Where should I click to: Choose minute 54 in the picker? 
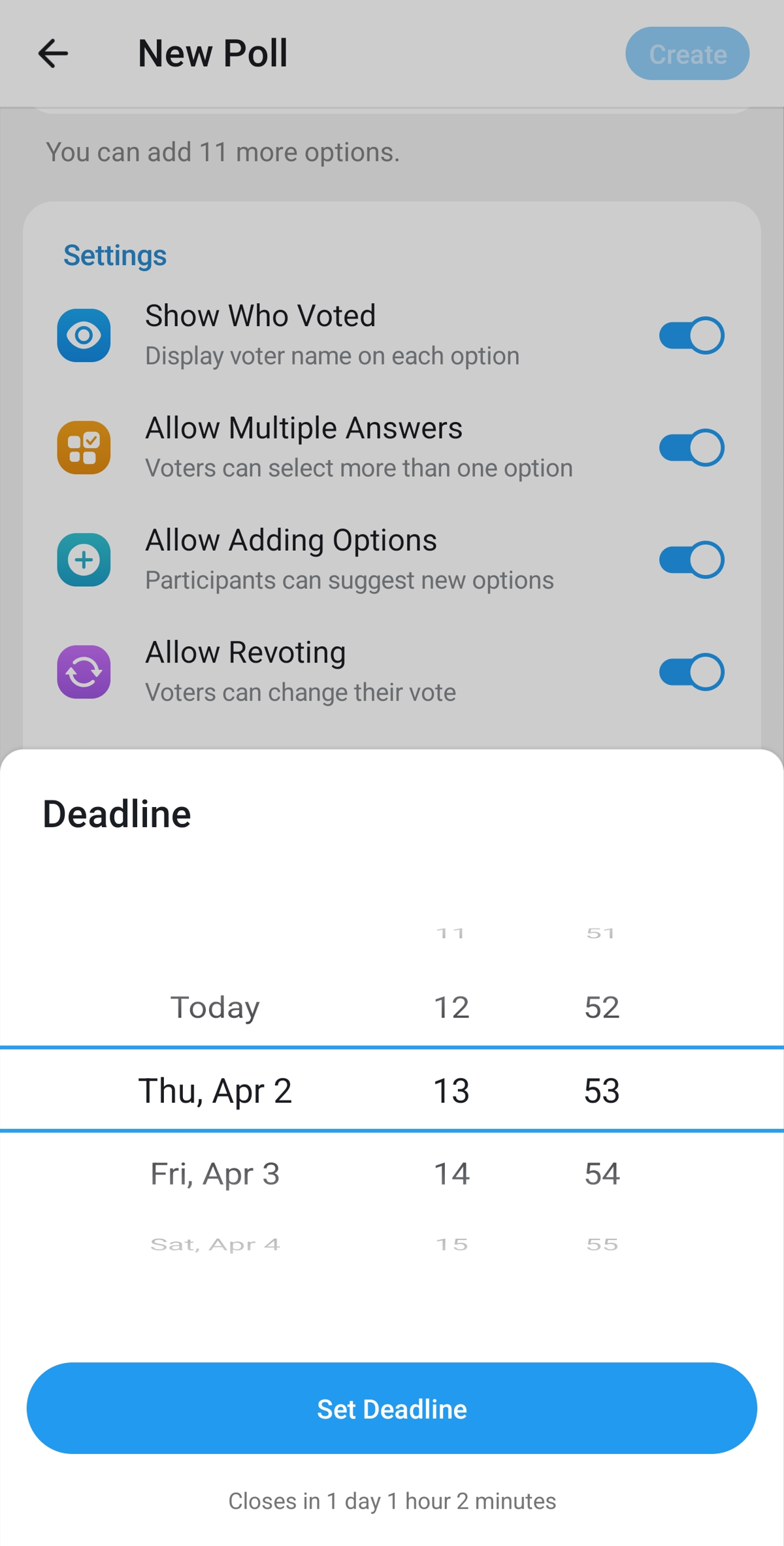tap(602, 1174)
